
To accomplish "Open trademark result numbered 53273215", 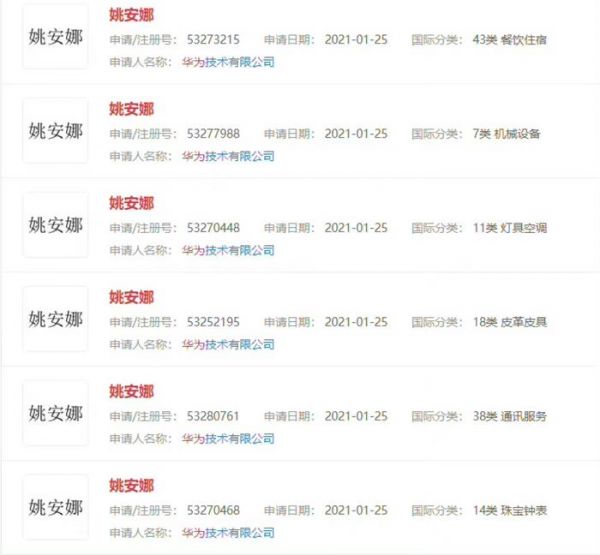I will coord(131,15).
